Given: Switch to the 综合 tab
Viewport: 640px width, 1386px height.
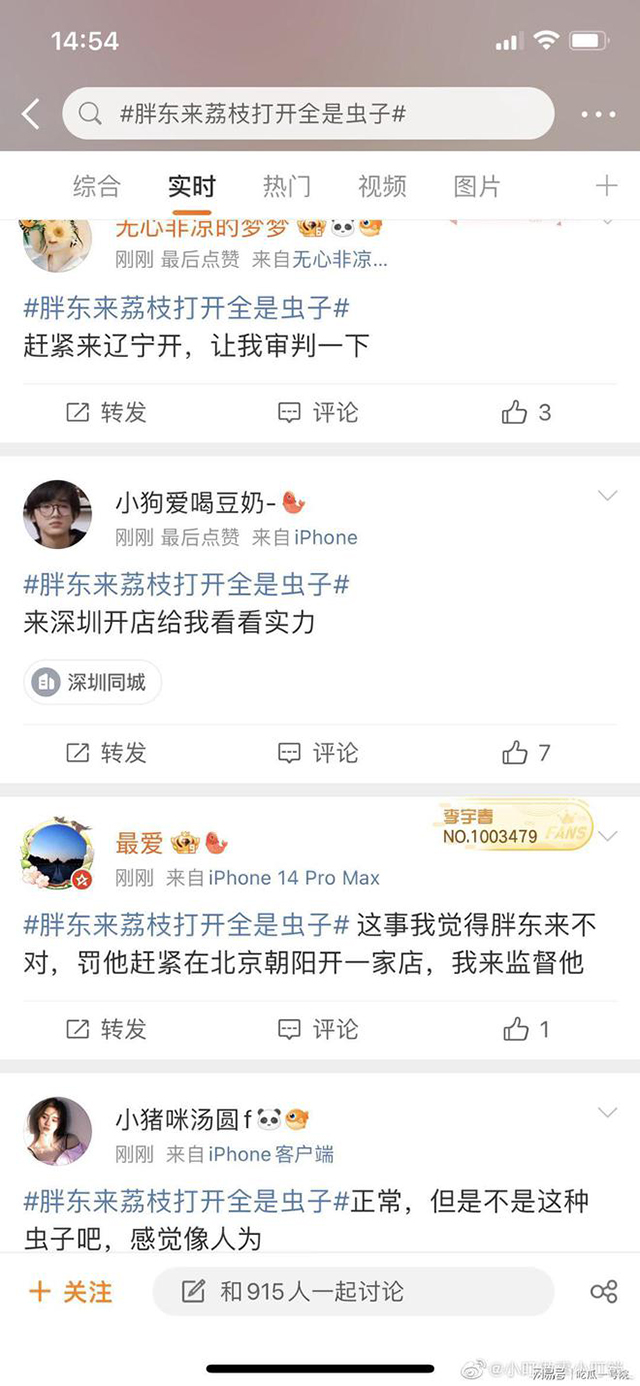Looking at the screenshot, I should coord(97,186).
